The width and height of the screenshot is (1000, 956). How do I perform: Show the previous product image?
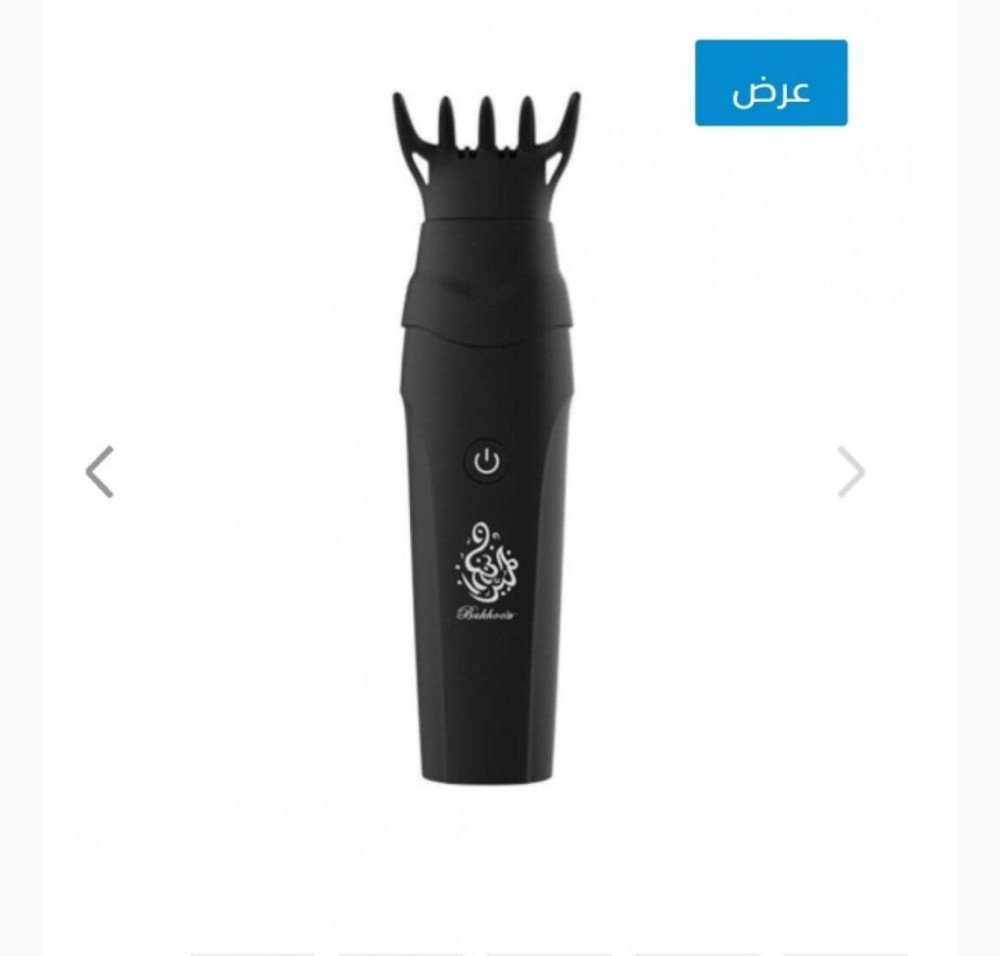pos(99,472)
